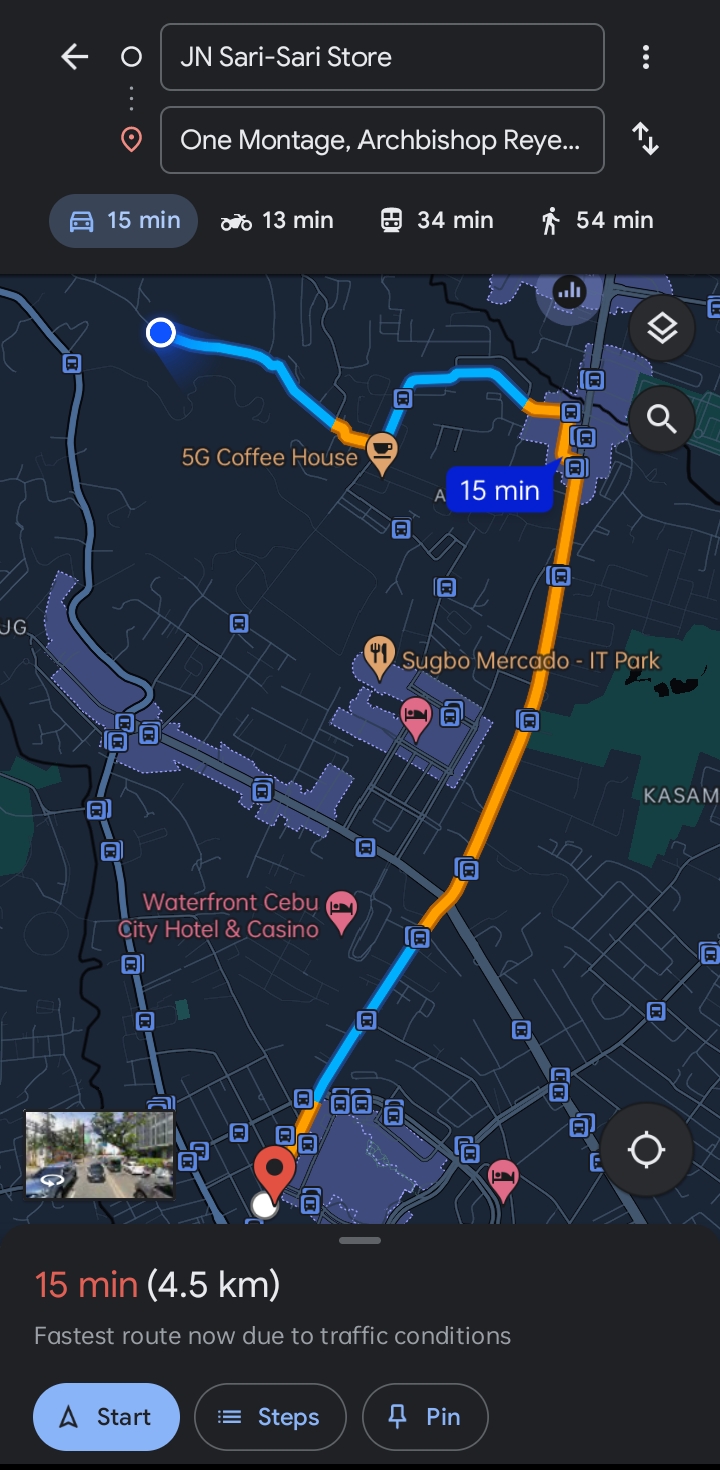View route Steps
Screen dimensions: 720x1470
(270, 1417)
